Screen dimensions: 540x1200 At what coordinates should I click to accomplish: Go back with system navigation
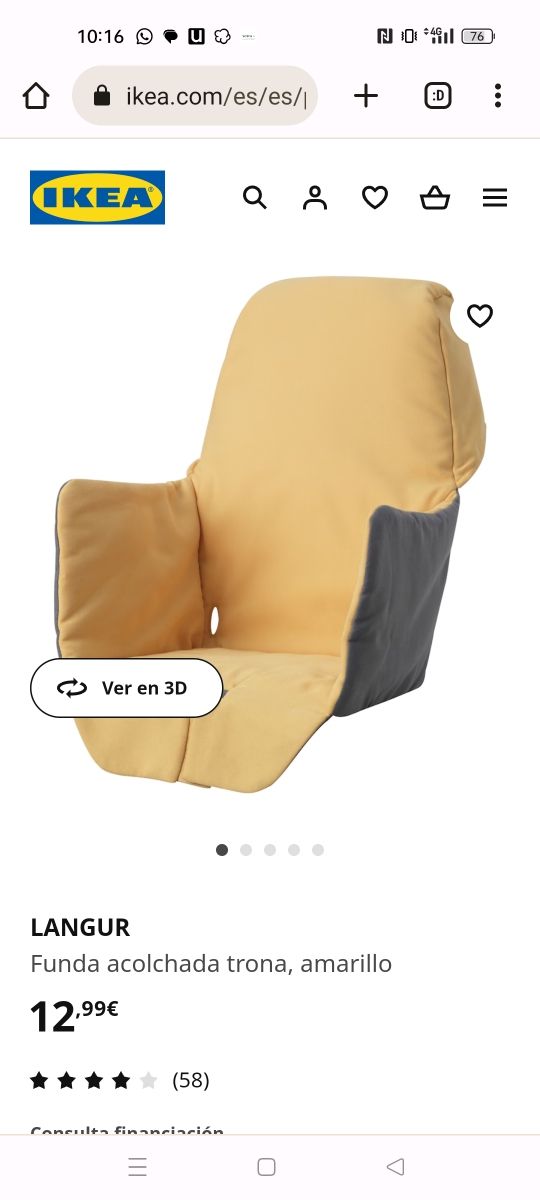(x=395, y=1166)
